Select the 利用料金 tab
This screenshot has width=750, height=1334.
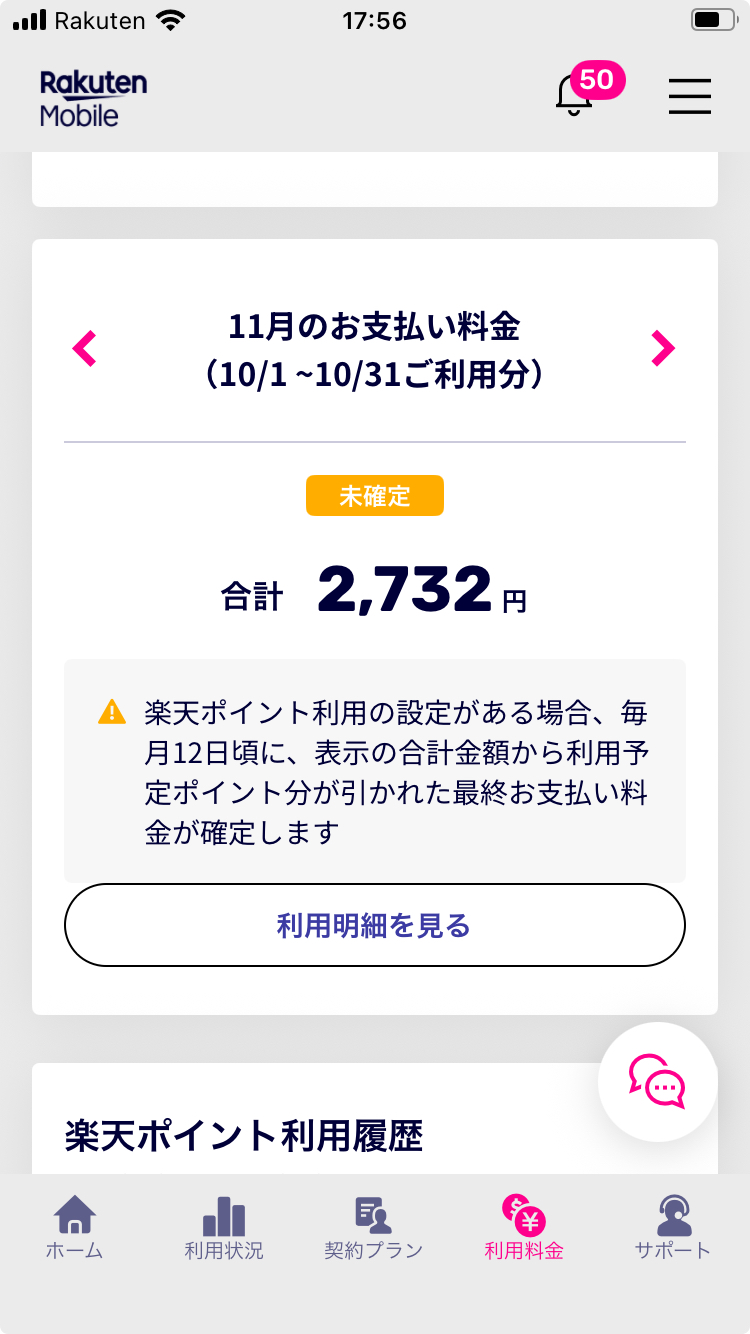pos(524,1227)
